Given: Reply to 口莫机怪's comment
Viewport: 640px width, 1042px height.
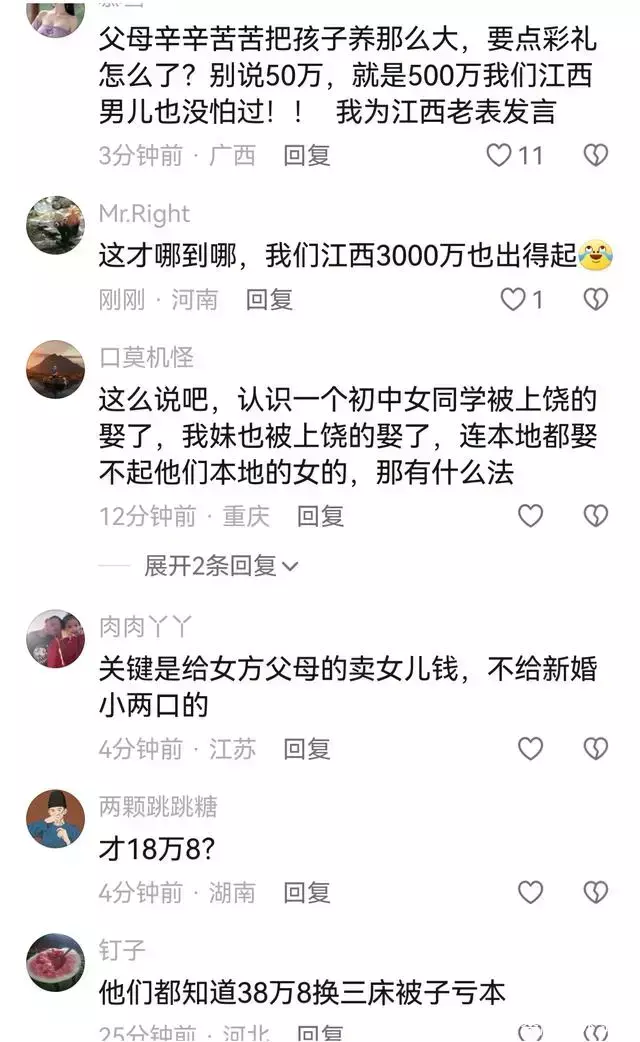Looking at the screenshot, I should point(320,516).
